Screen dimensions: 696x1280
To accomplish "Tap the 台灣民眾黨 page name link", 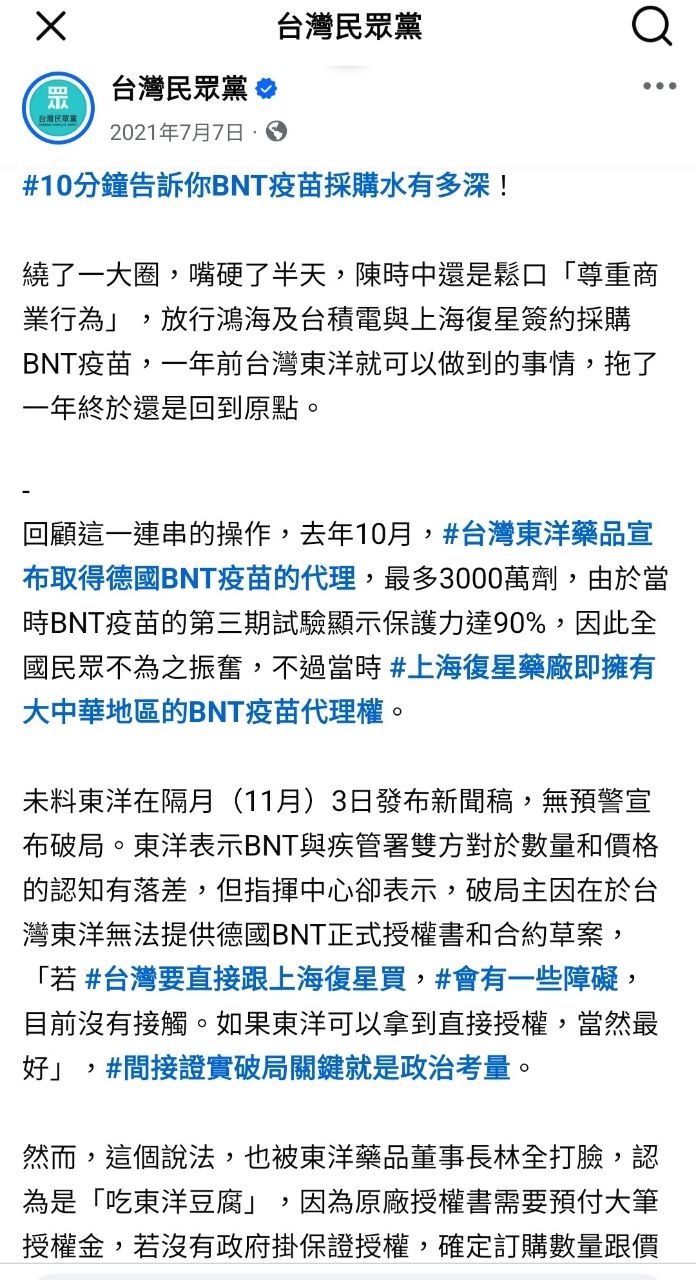I will pos(180,89).
